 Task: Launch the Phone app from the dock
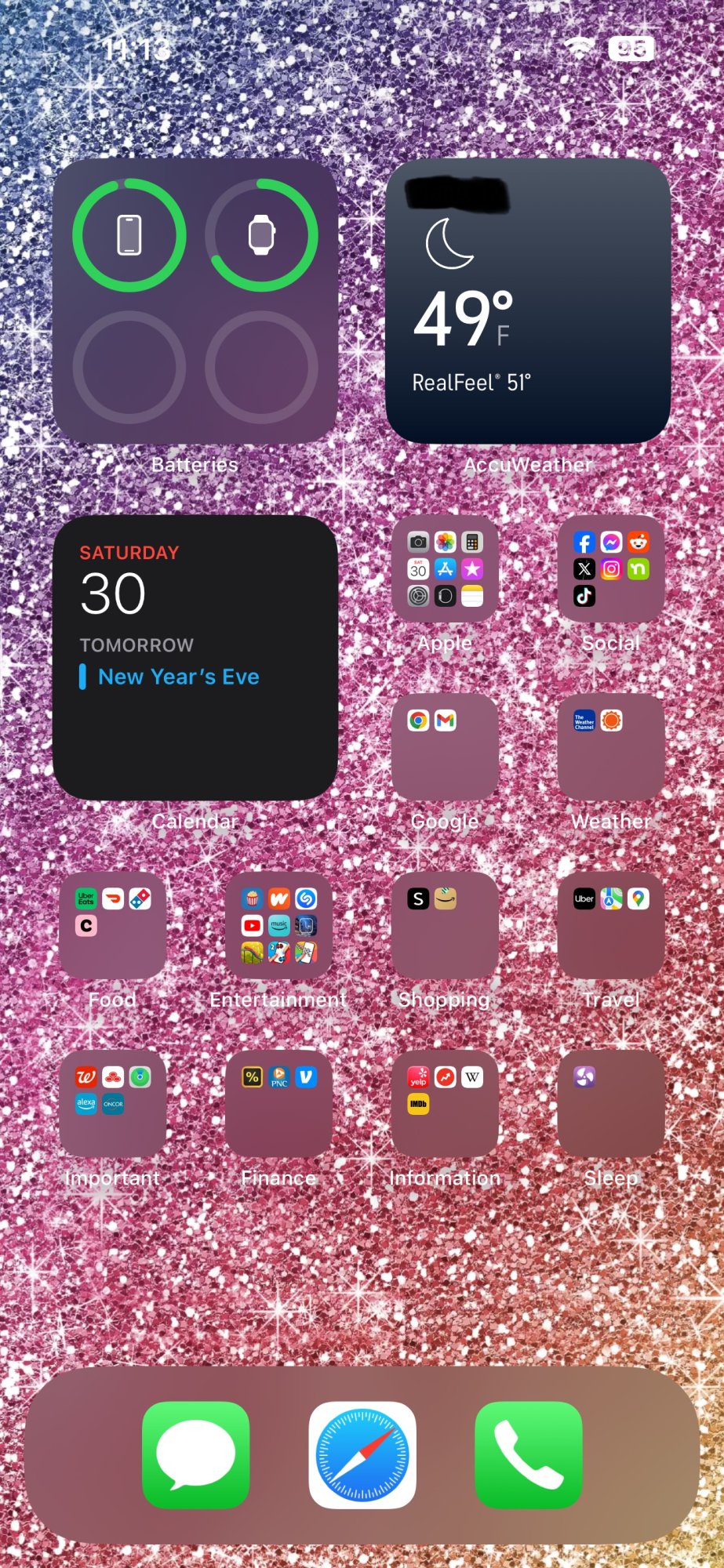tap(528, 1455)
